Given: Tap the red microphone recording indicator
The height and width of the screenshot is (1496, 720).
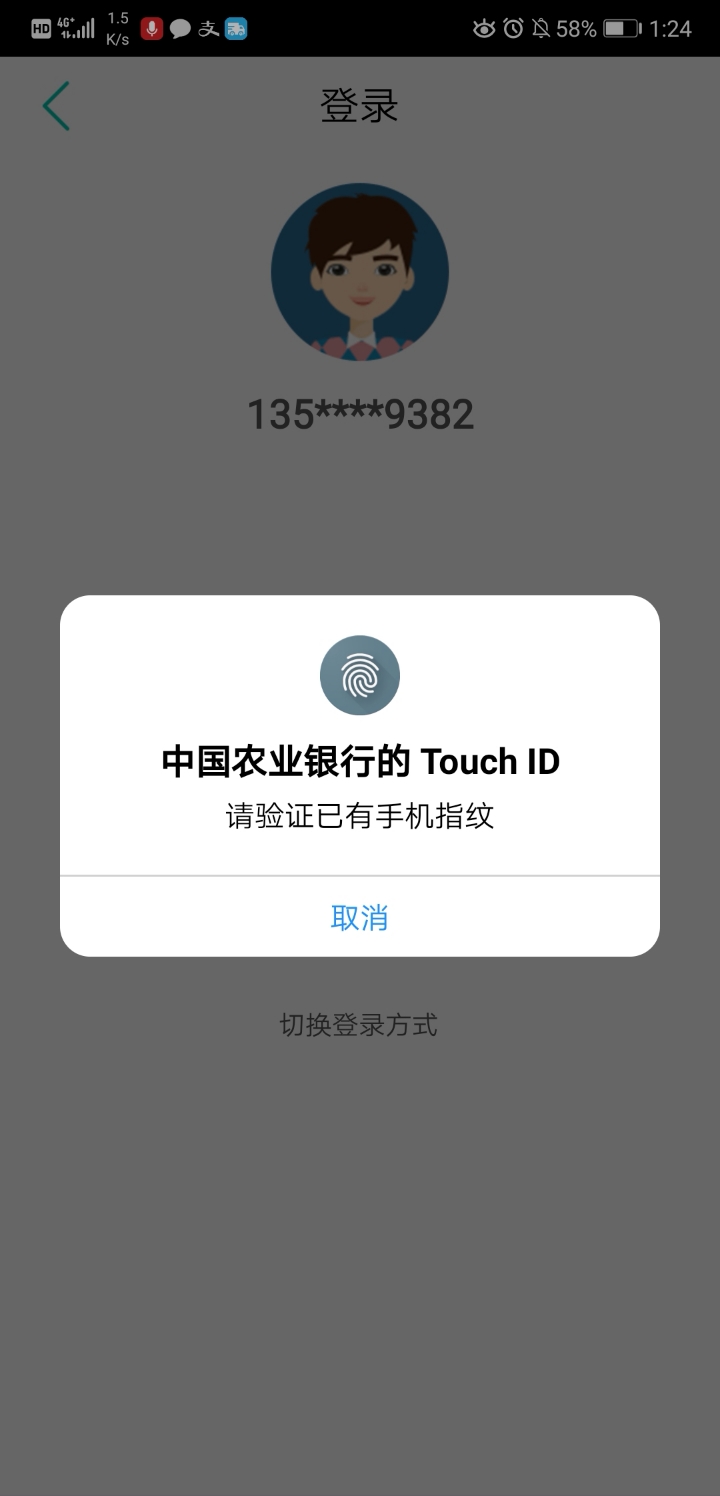Looking at the screenshot, I should (x=150, y=27).
